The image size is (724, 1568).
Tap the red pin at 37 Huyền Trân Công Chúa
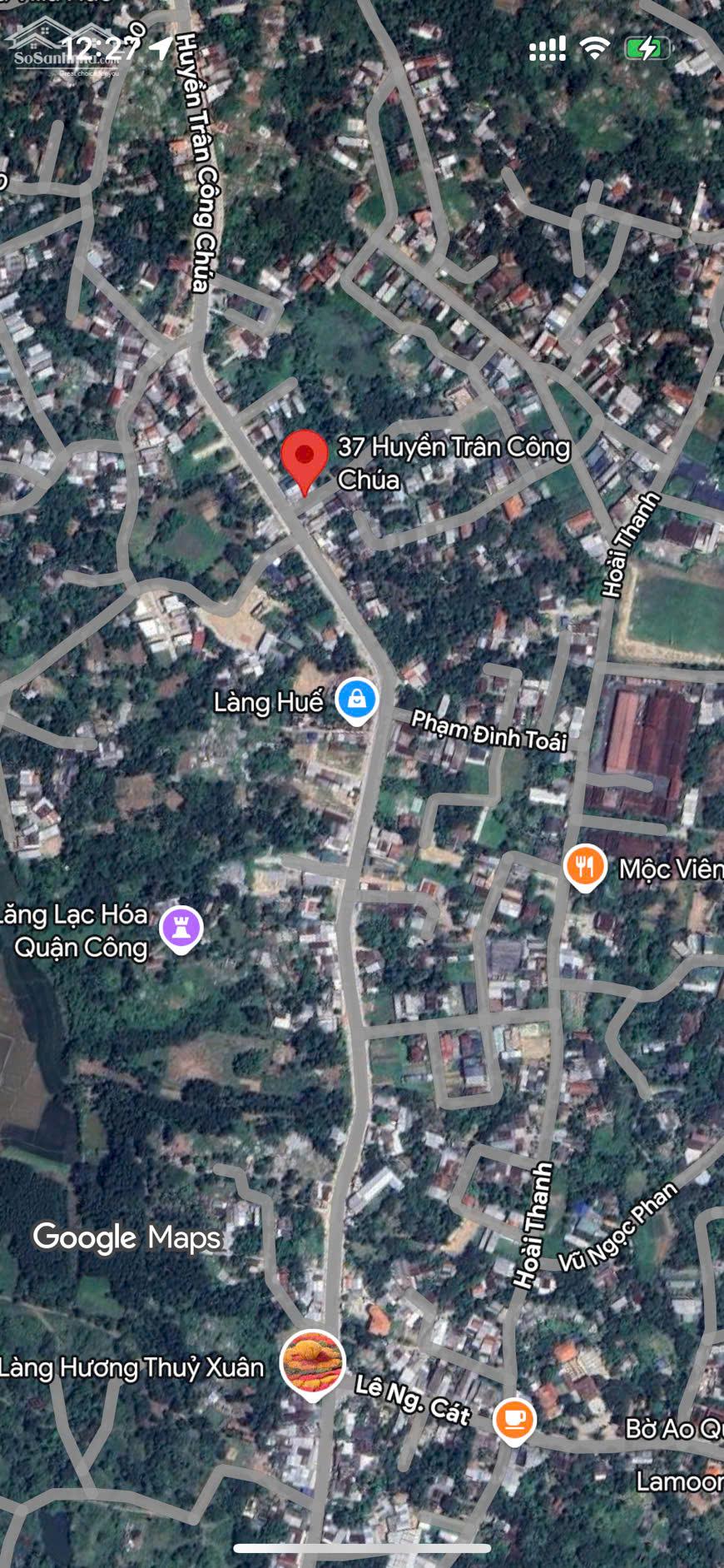pyautogui.click(x=304, y=458)
